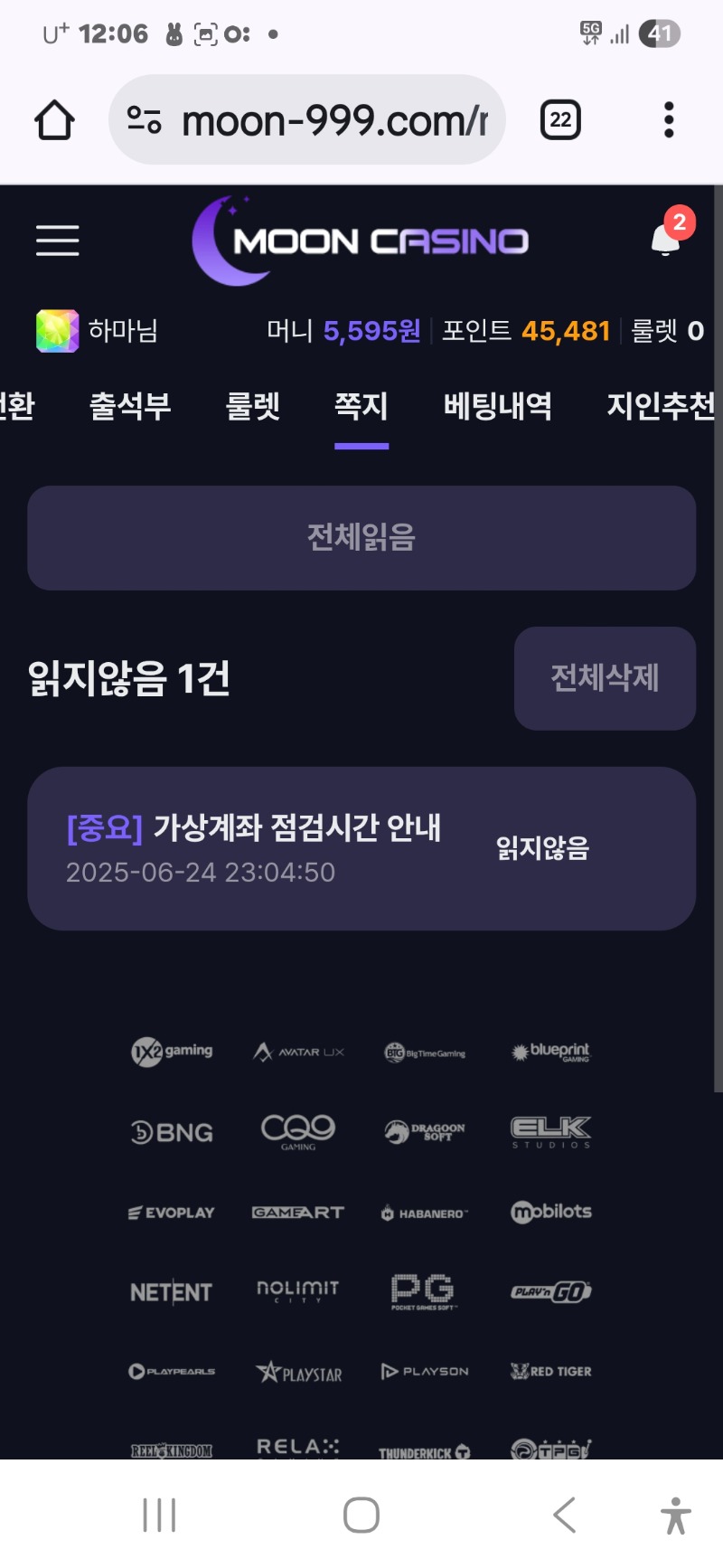Open the hamburger drawer menu
This screenshot has height=1568, width=723.
(x=58, y=241)
